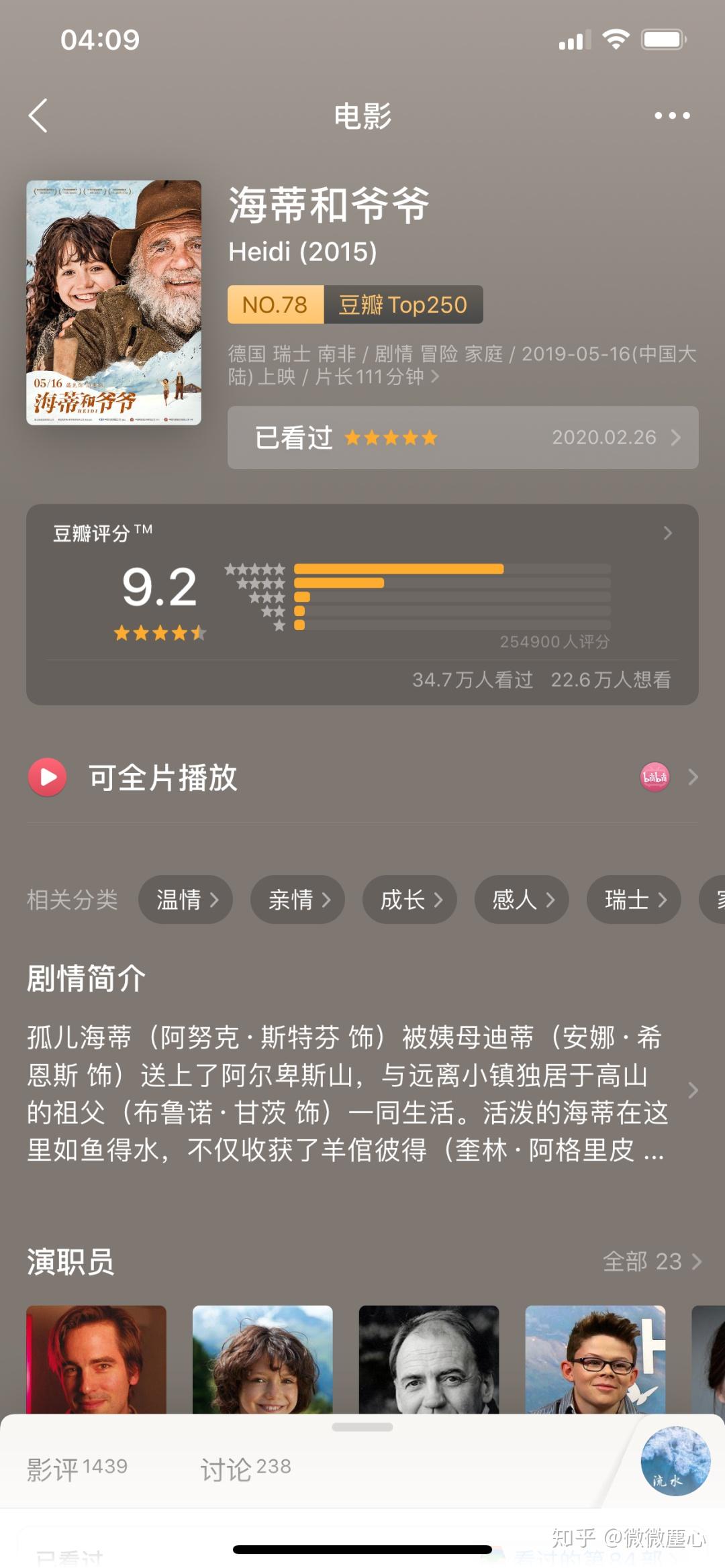725x1568 pixels.
Task: View all 23 cast and crew members
Action: [652, 1261]
